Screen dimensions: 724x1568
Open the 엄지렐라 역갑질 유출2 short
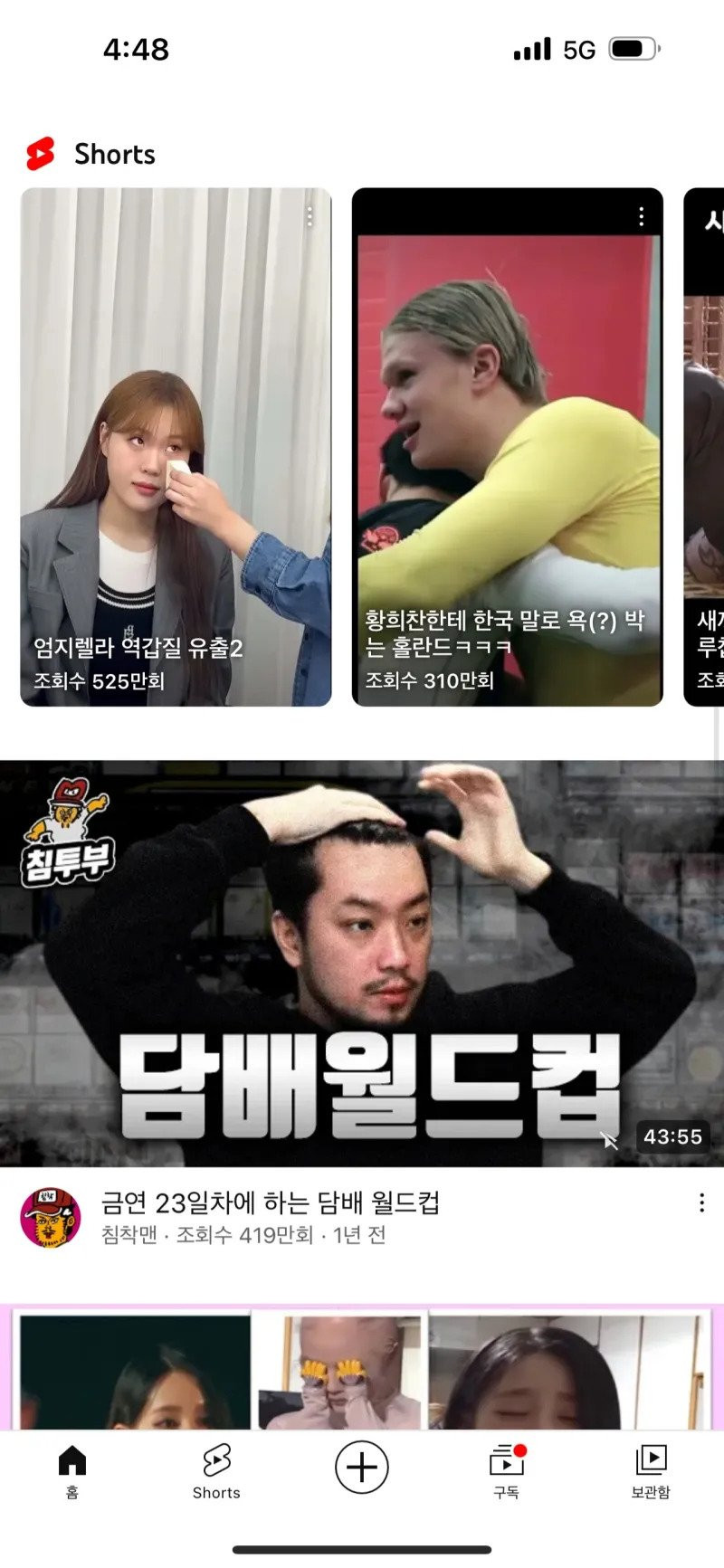point(176,446)
